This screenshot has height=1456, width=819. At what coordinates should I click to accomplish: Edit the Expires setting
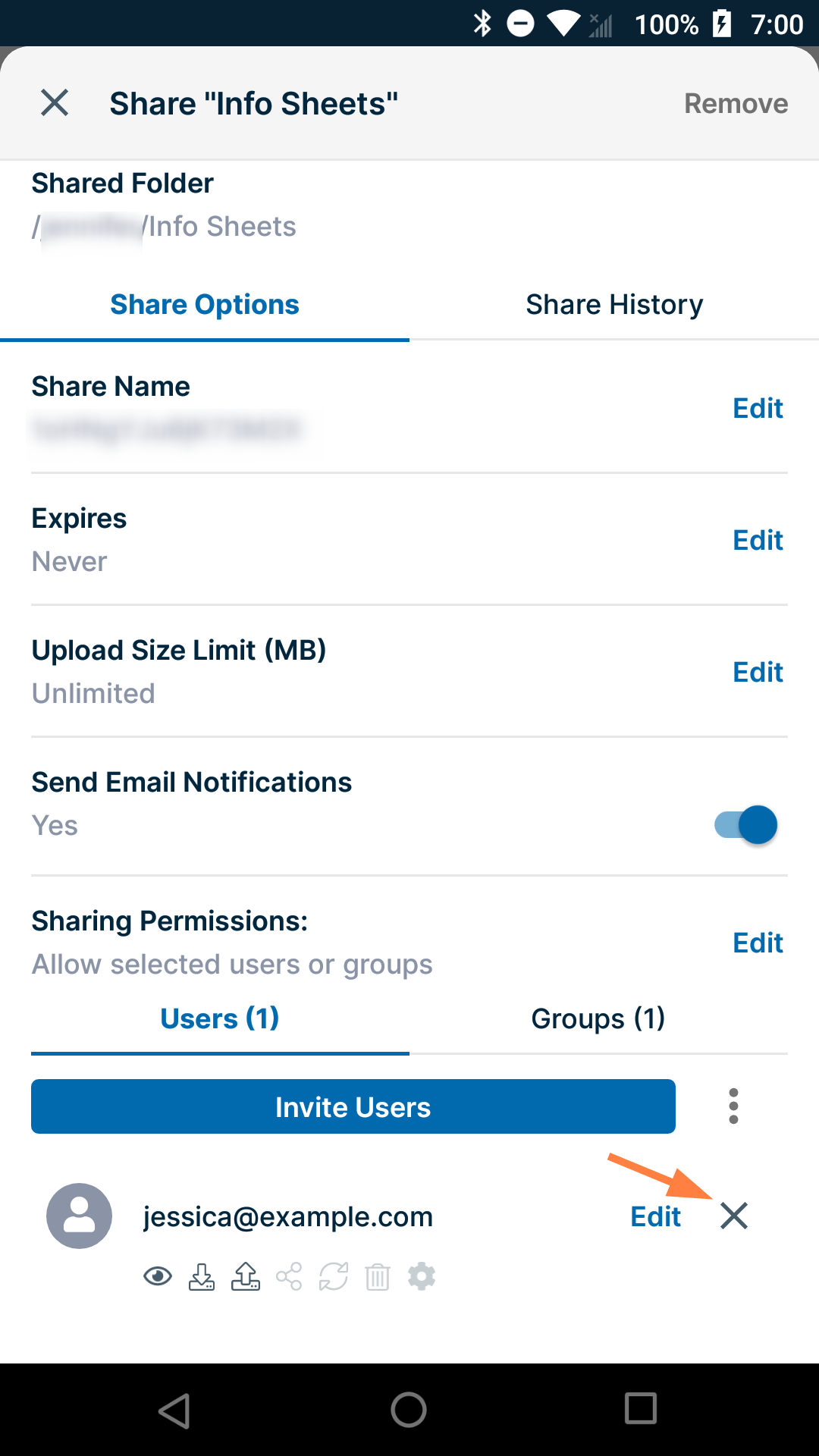758,541
